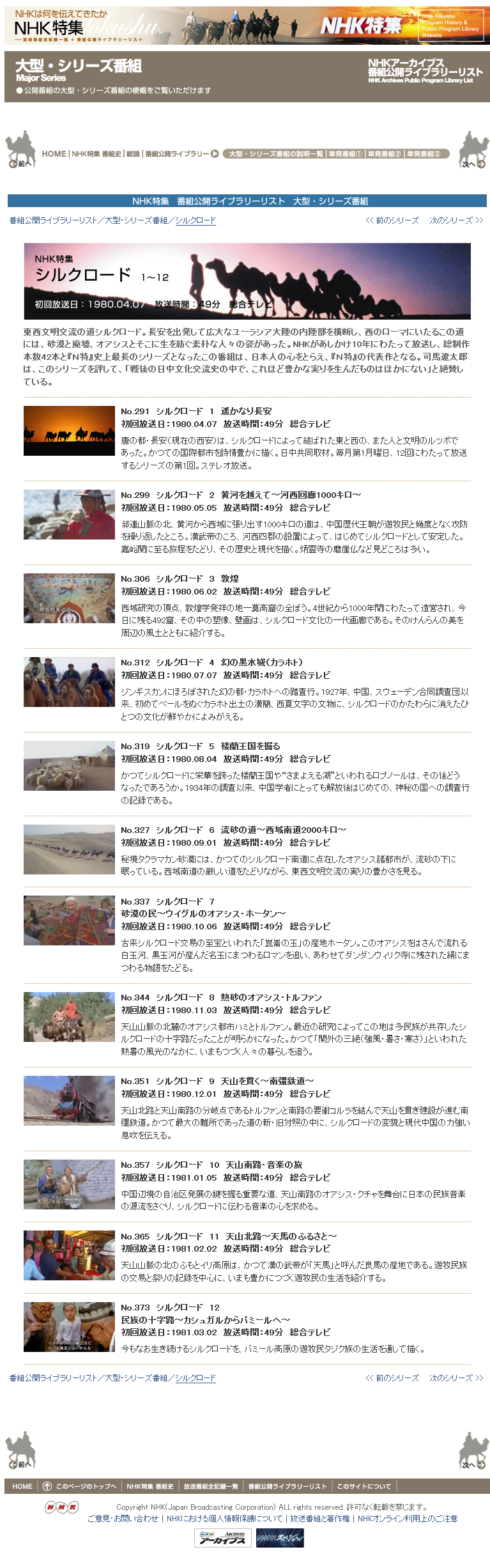This screenshot has width=490, height=1568.
Task: Open thumbnail for episode 12 民族の十字路
Action: coord(69,1327)
